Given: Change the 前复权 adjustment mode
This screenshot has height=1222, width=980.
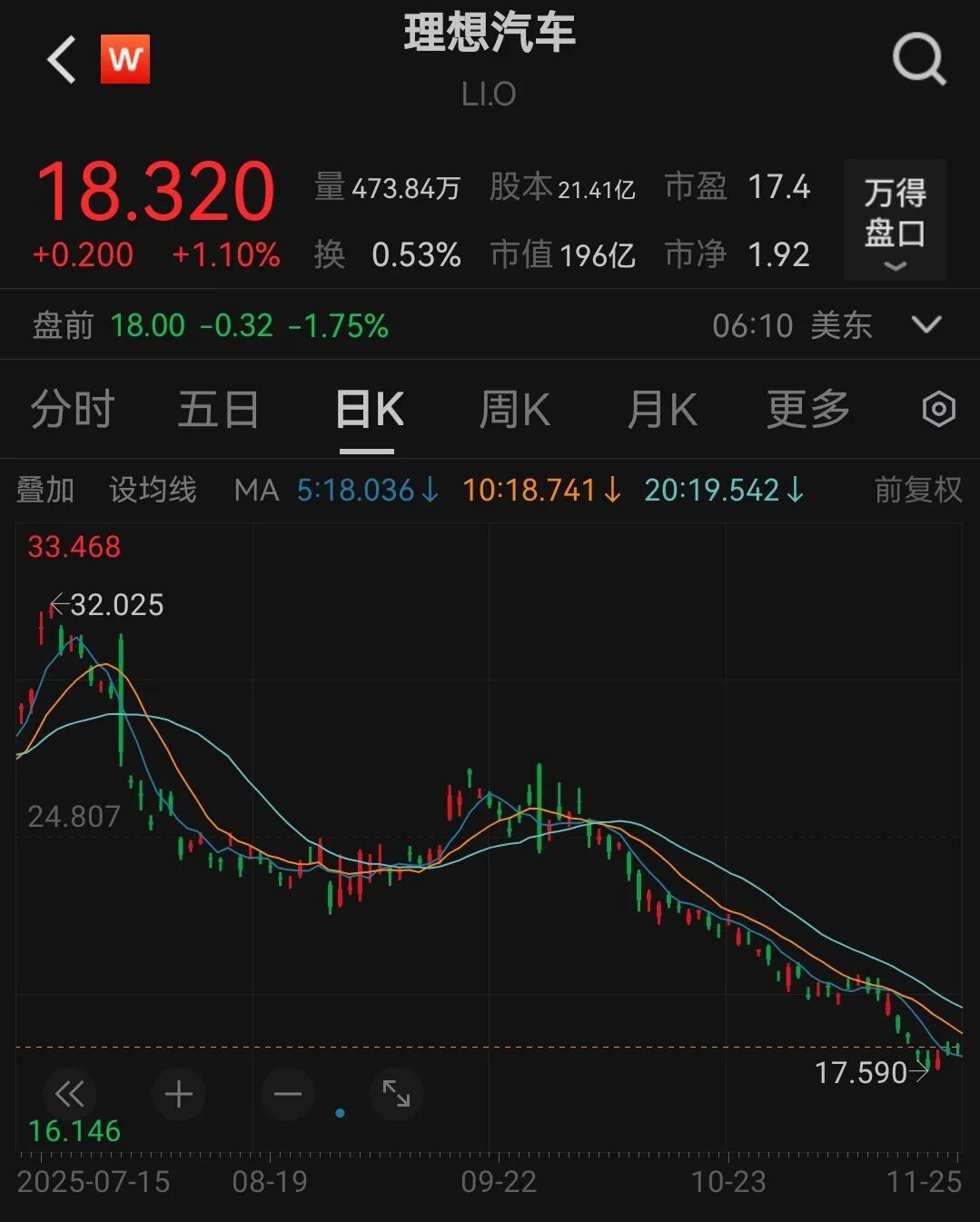Looking at the screenshot, I should coord(917,490).
